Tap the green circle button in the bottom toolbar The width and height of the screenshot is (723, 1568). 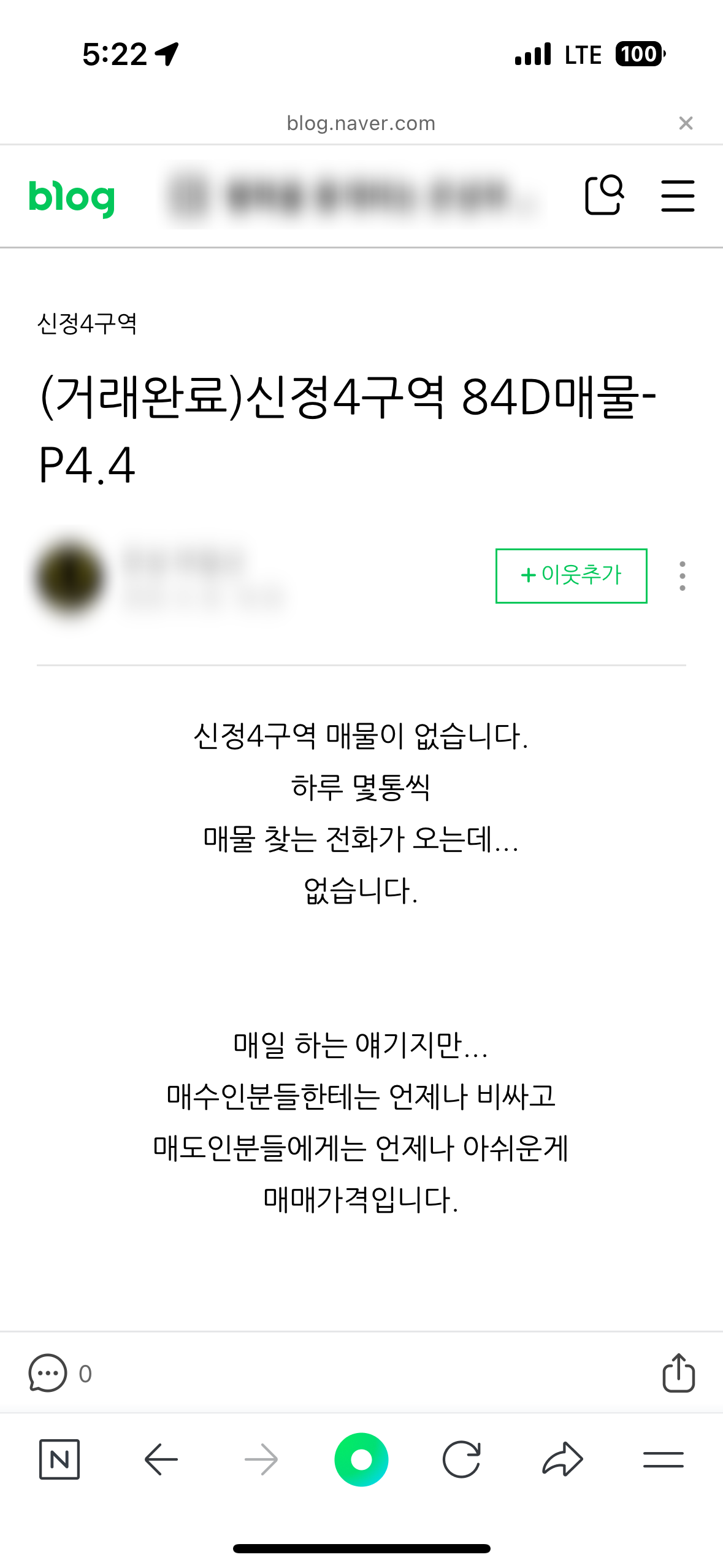[x=361, y=1459]
